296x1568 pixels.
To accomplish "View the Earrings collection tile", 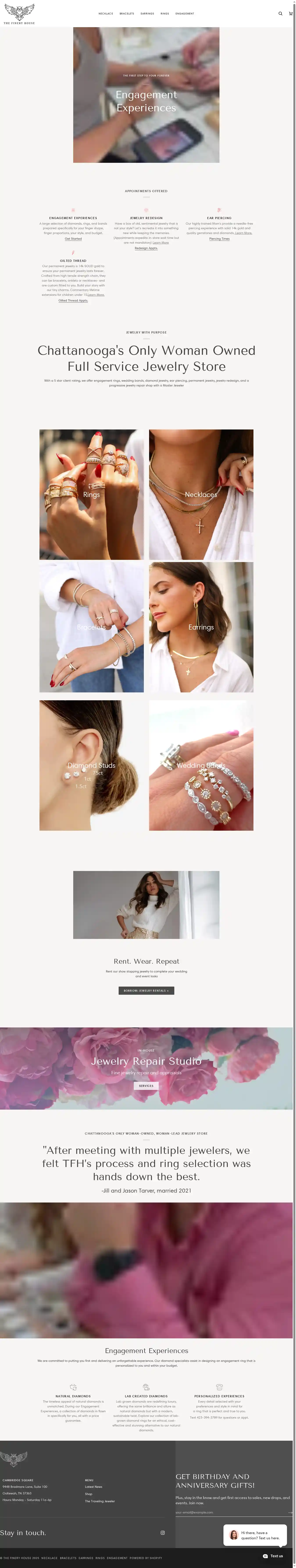I will [201, 627].
